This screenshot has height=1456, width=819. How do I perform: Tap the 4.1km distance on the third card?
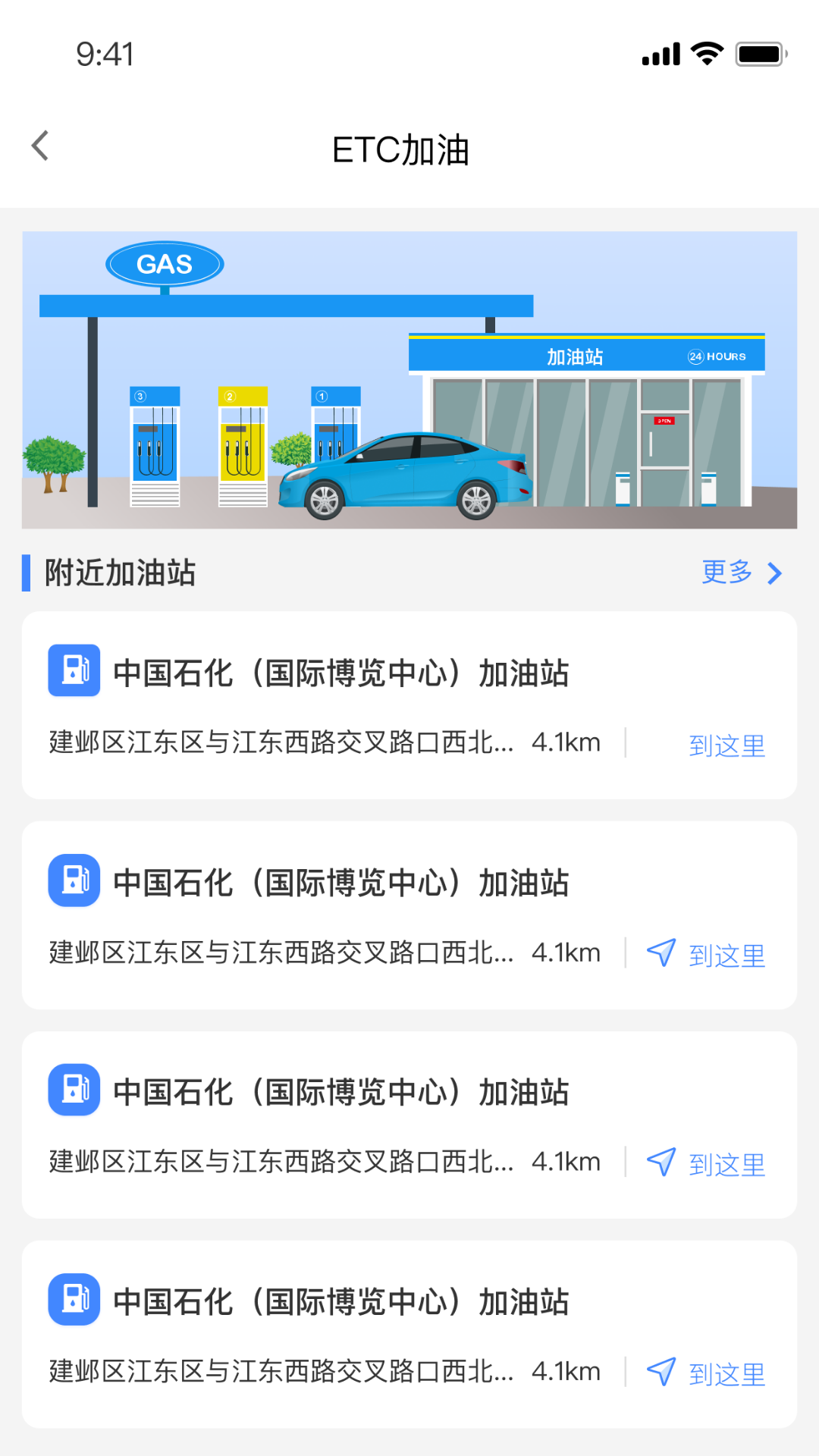(566, 1161)
